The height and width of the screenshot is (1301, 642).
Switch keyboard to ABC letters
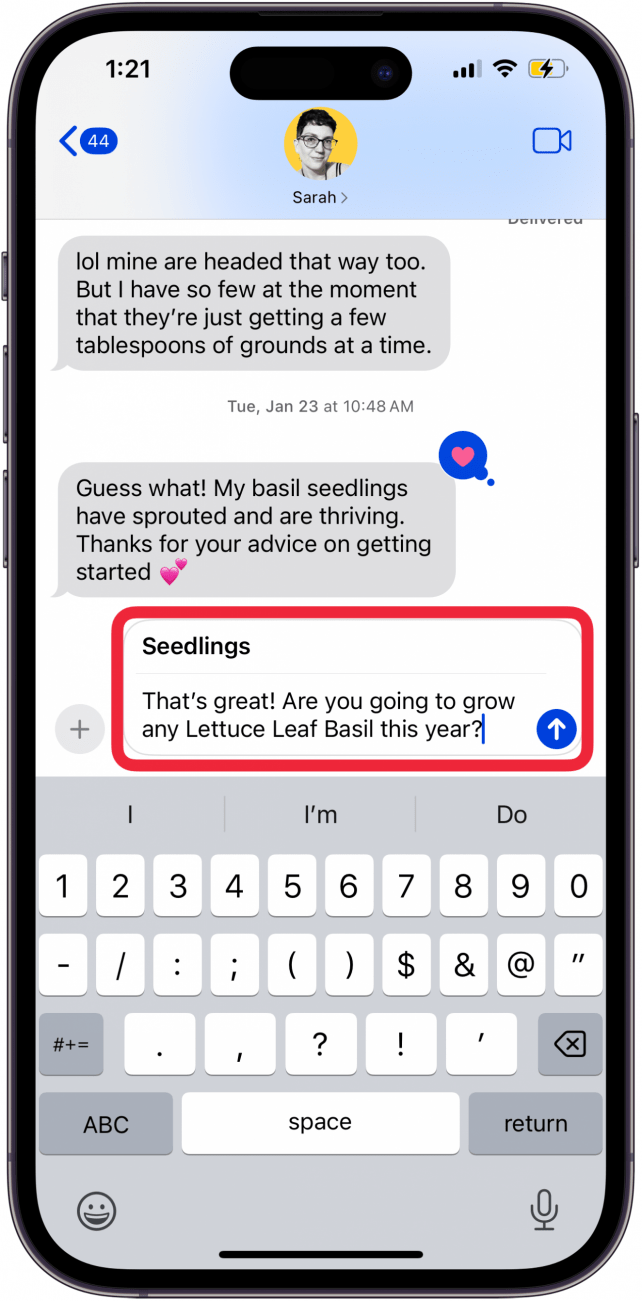click(106, 1124)
